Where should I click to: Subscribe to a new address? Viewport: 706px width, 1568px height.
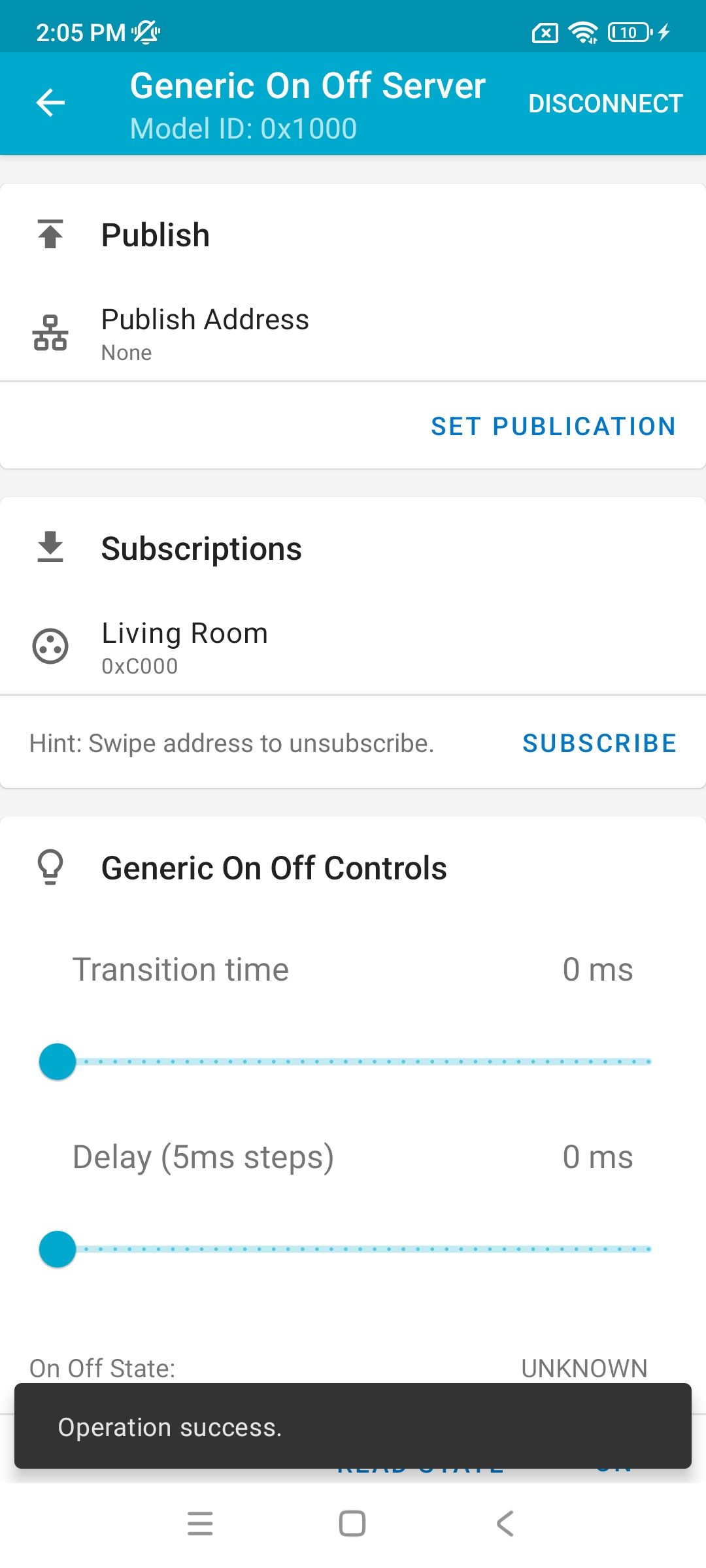(x=599, y=743)
